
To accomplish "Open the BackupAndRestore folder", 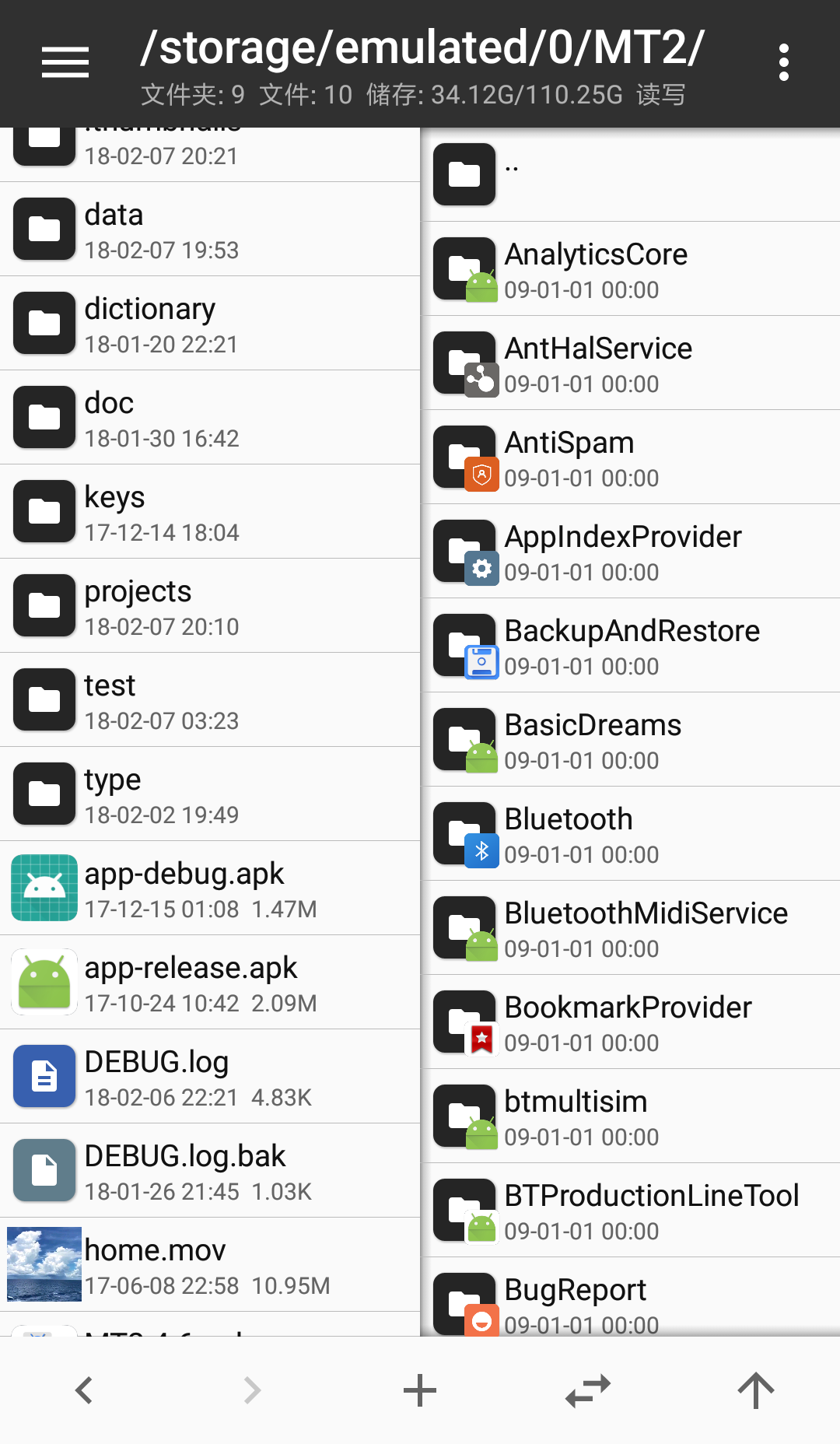I will (630, 646).
